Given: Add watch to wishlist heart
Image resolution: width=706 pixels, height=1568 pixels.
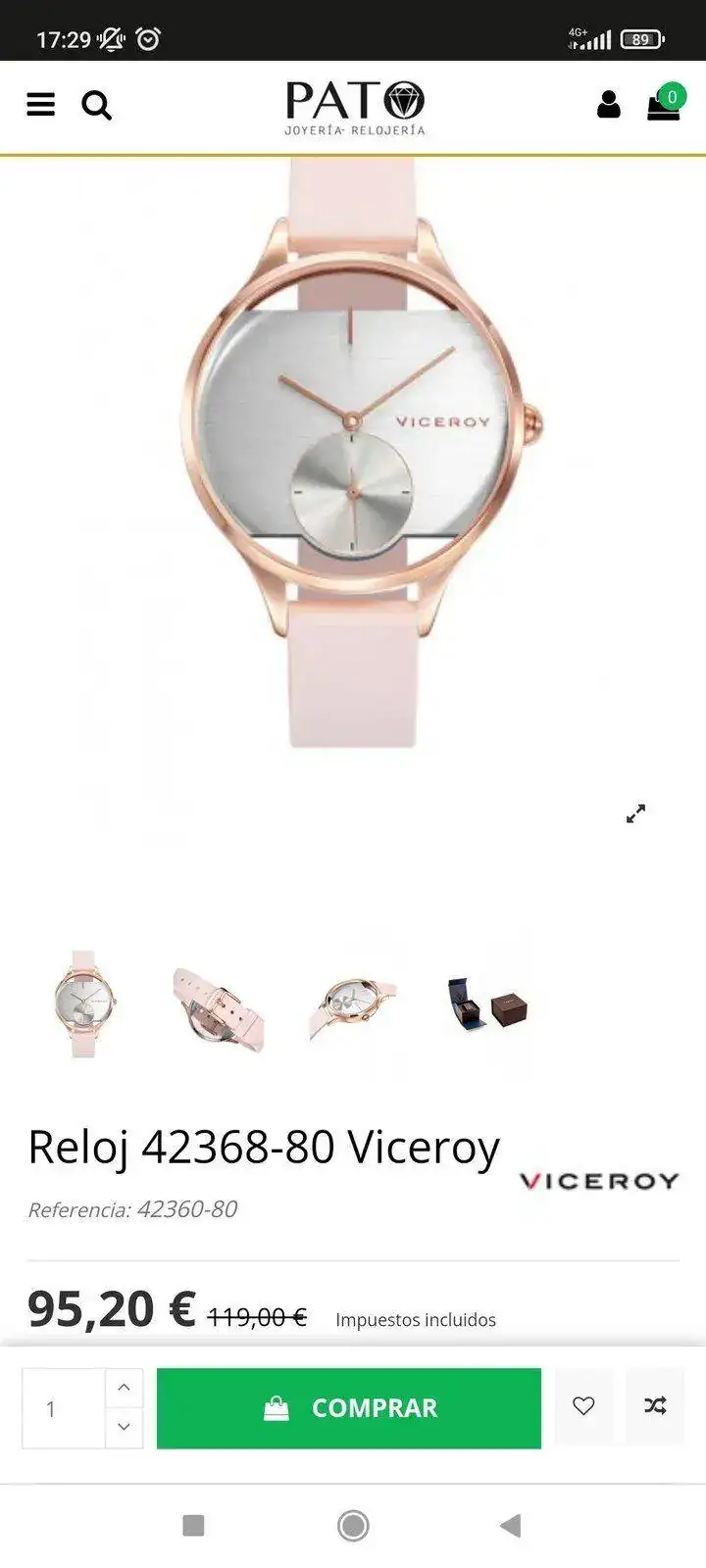Looking at the screenshot, I should (x=583, y=1406).
